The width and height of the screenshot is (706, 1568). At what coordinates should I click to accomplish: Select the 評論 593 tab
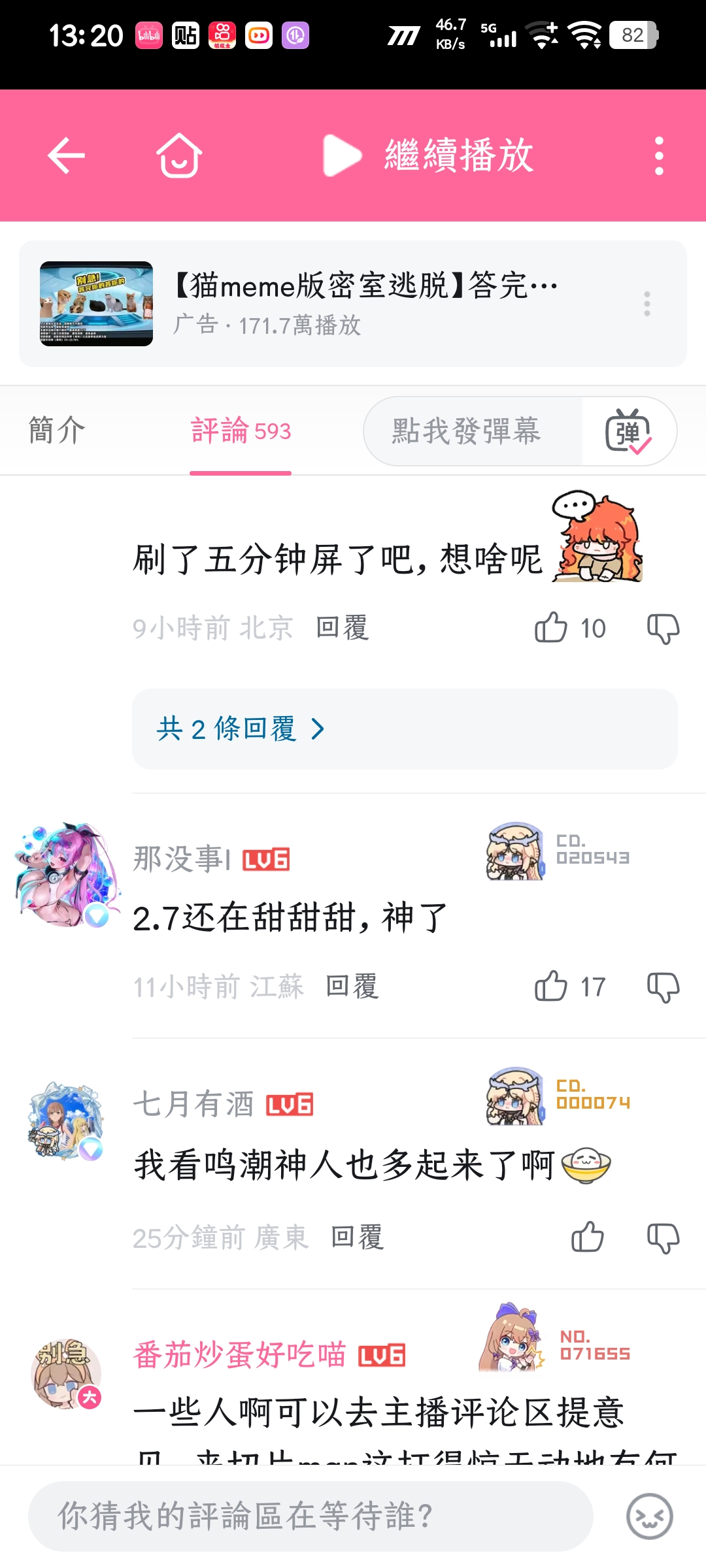tap(241, 431)
